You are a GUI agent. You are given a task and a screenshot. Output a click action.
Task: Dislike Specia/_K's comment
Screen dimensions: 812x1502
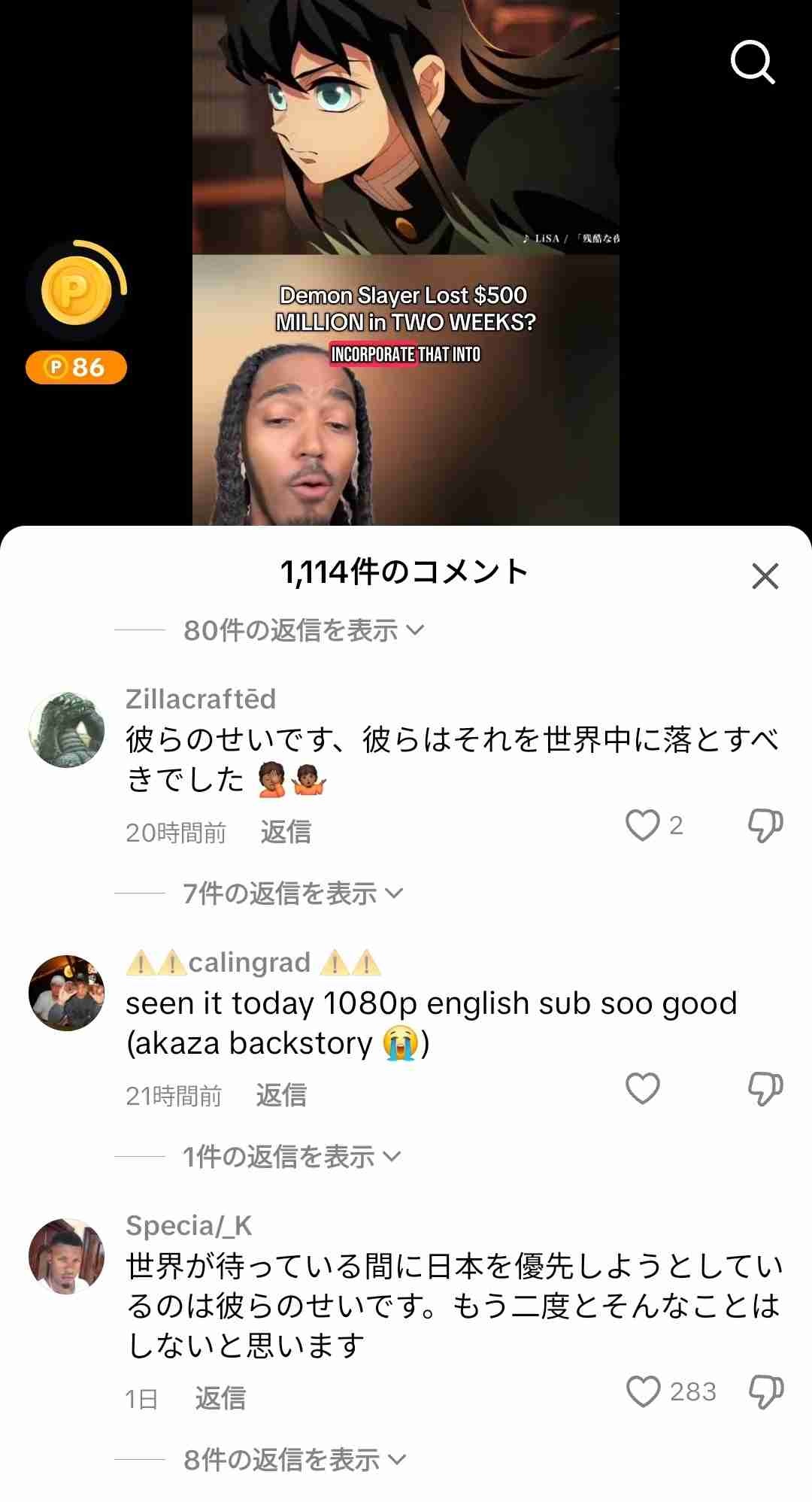pyautogui.click(x=765, y=1391)
